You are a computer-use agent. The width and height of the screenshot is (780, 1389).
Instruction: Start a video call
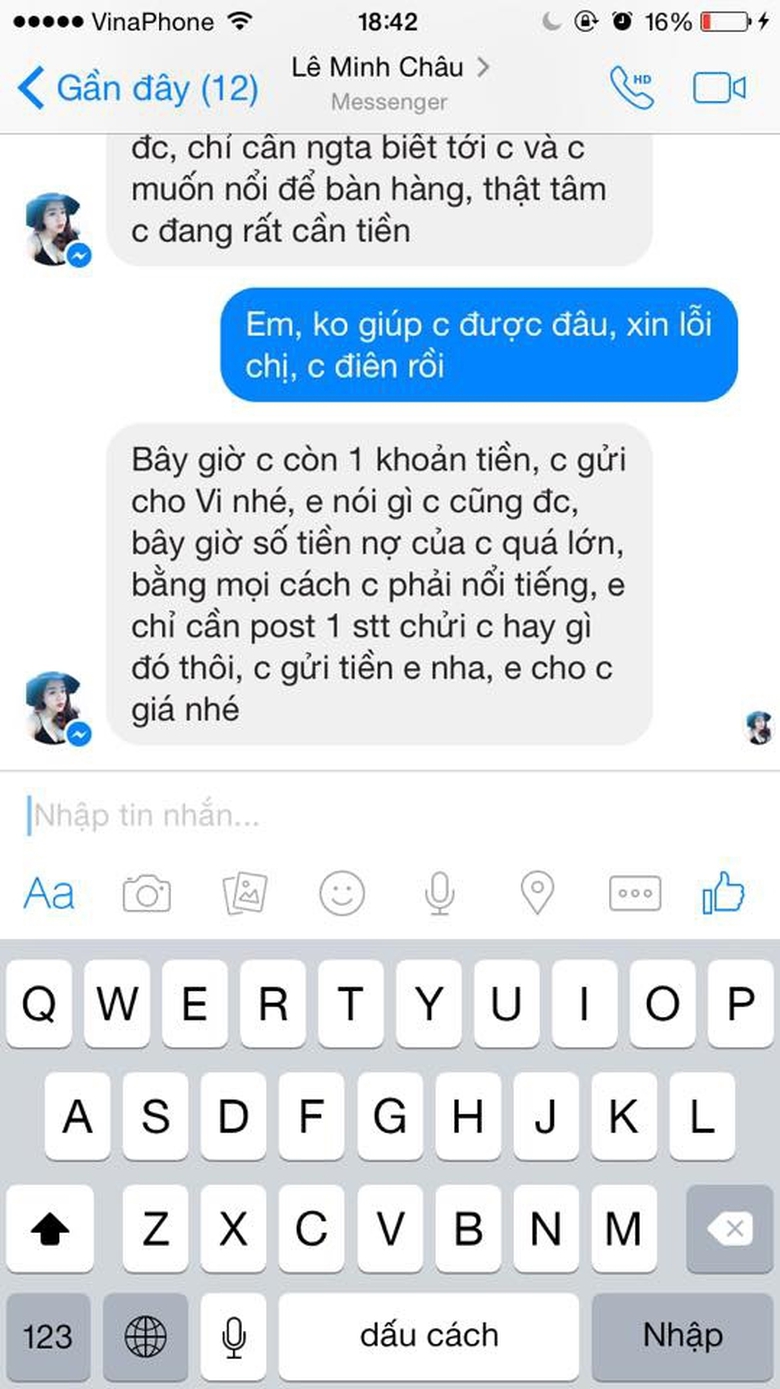point(719,88)
